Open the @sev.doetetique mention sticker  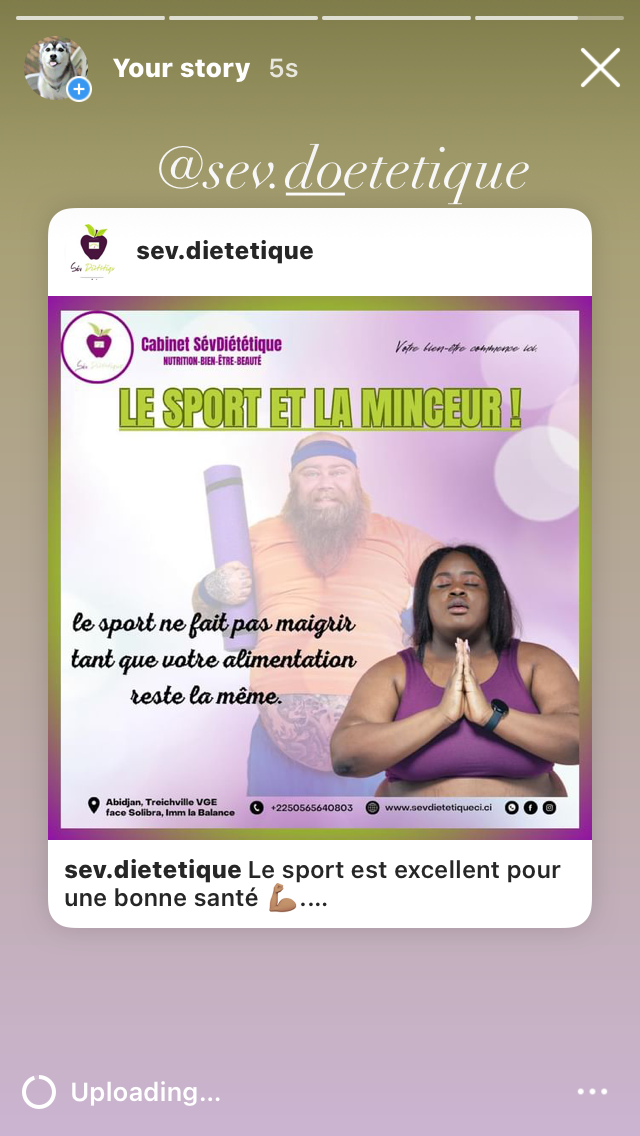point(343,170)
